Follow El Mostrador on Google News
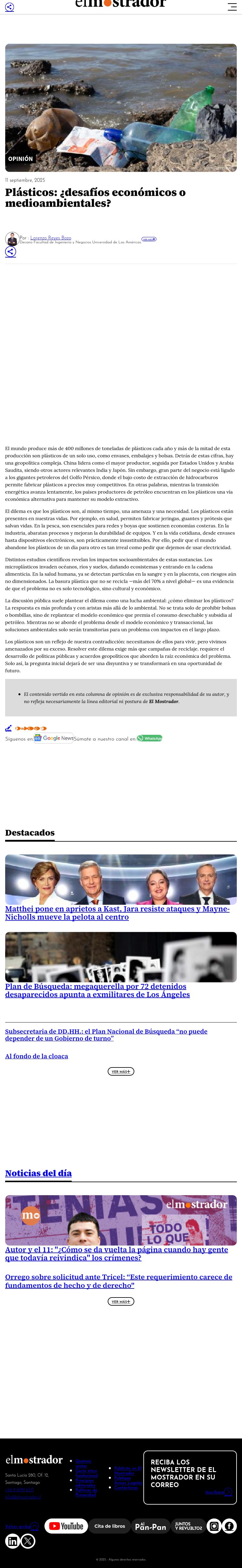 54,738
